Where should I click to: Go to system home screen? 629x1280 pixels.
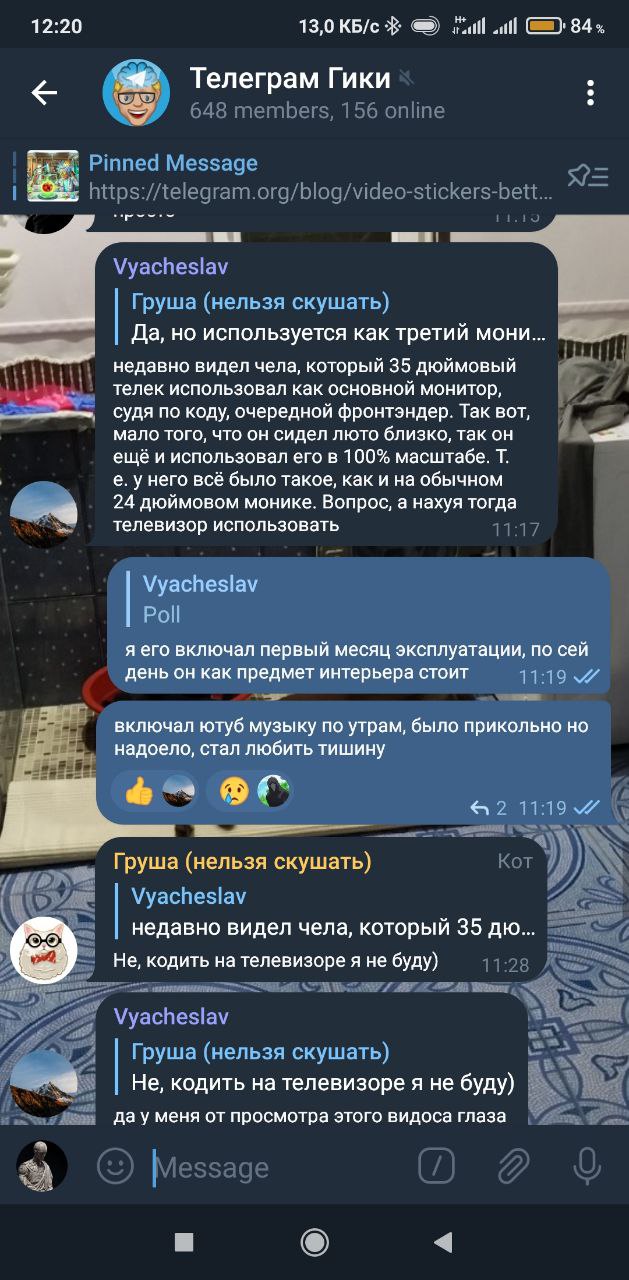click(x=314, y=1242)
